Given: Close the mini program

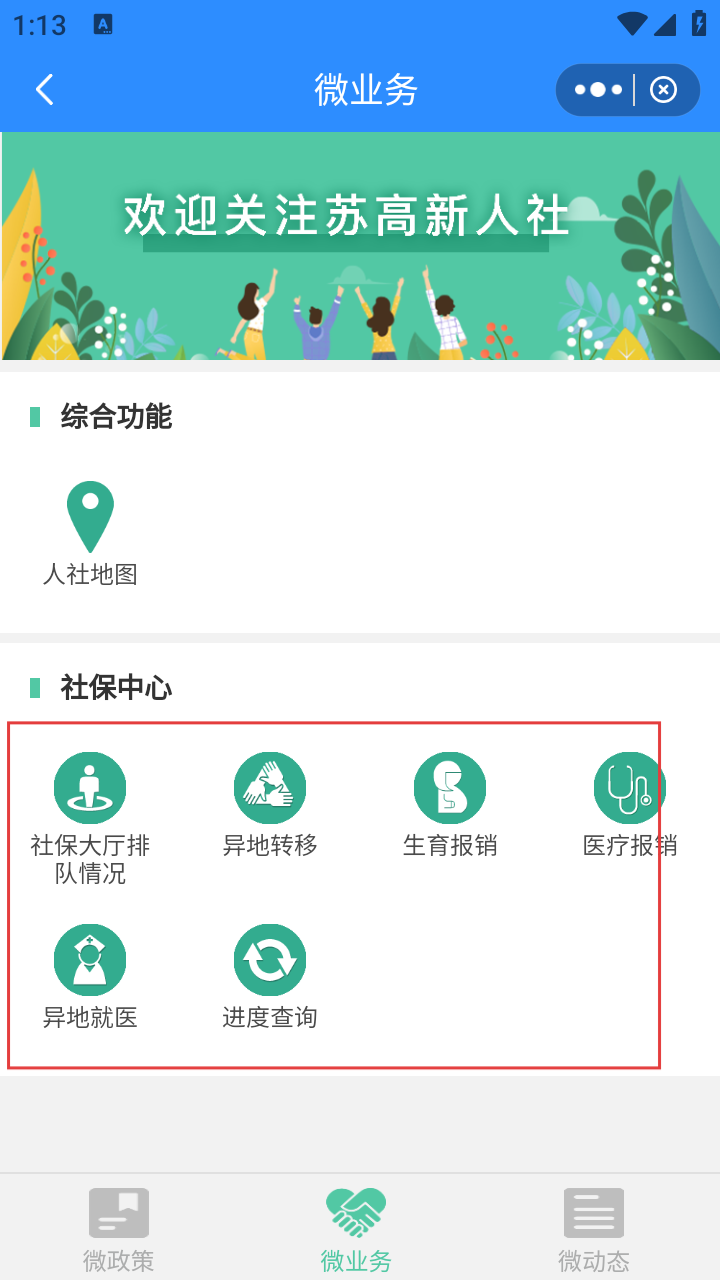Looking at the screenshot, I should tap(663, 90).
